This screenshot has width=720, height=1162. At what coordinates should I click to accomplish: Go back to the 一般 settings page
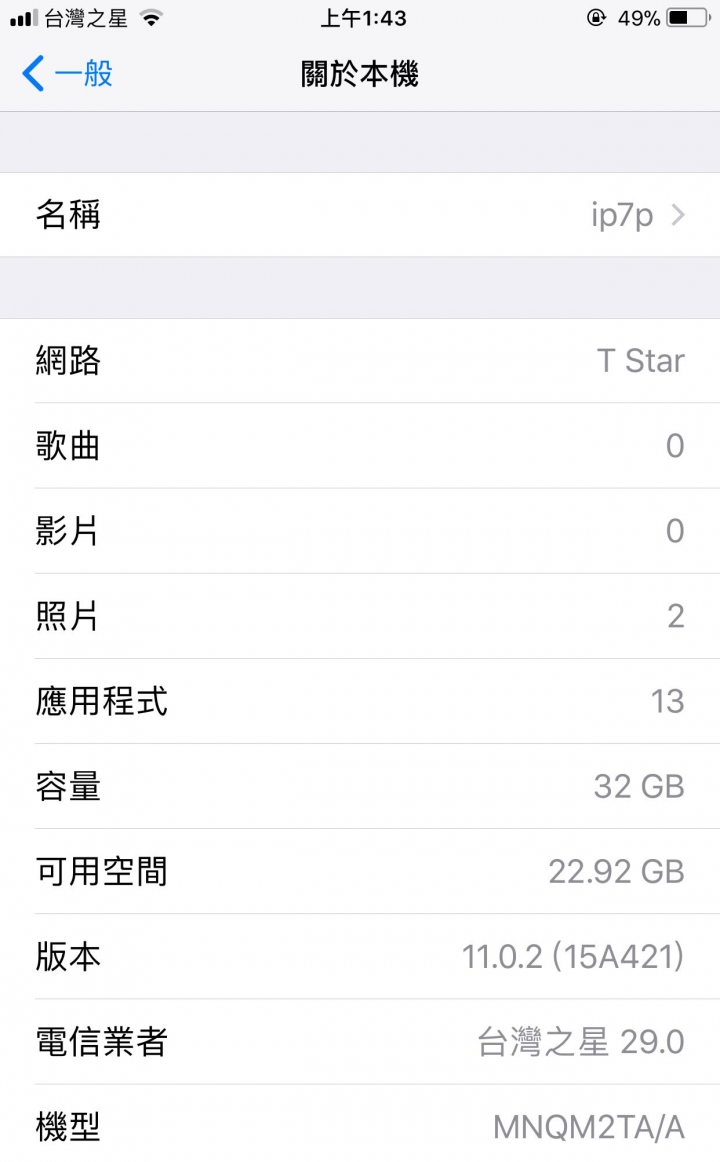67,73
